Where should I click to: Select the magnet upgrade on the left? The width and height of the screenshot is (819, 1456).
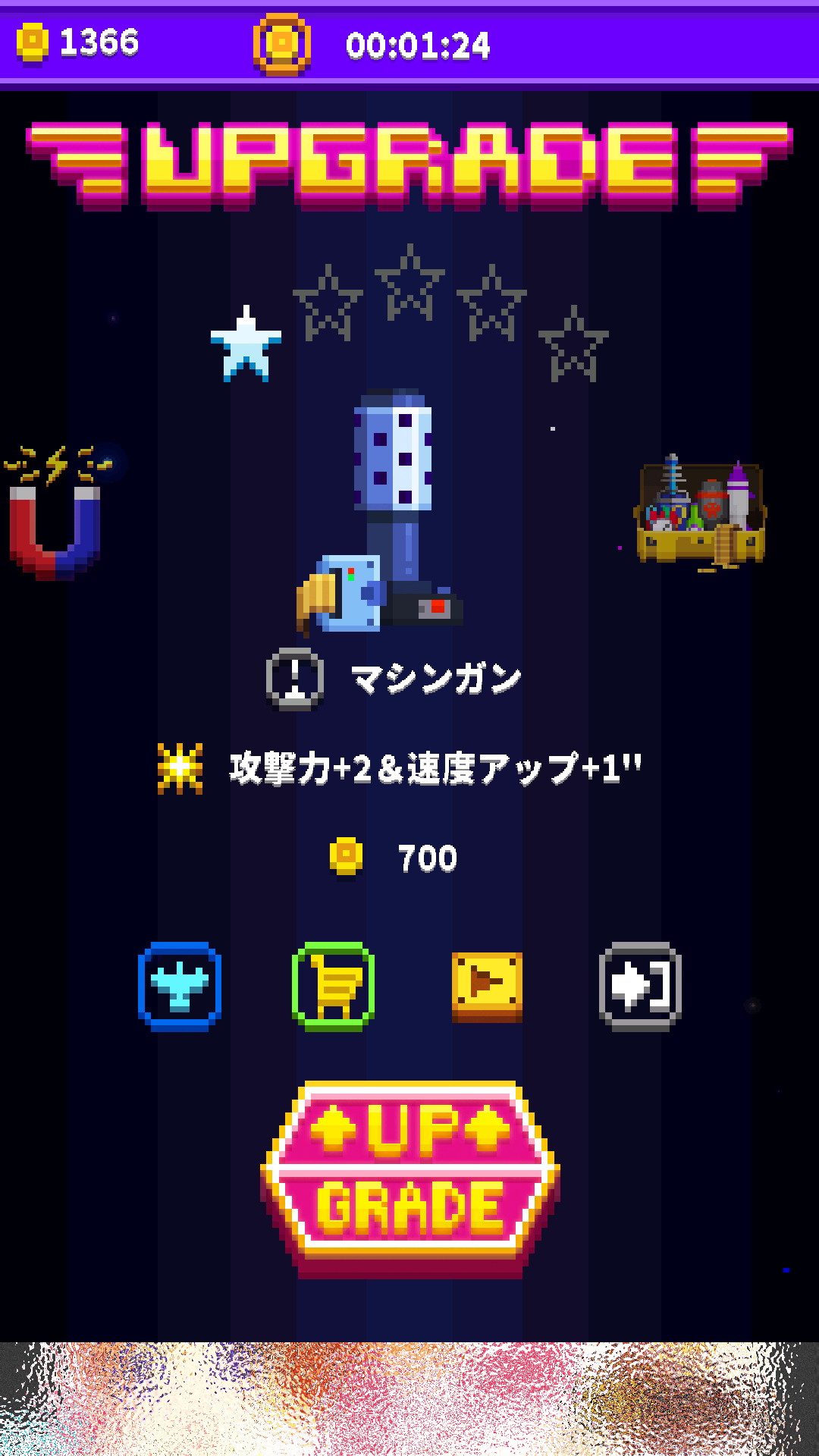[x=55, y=516]
